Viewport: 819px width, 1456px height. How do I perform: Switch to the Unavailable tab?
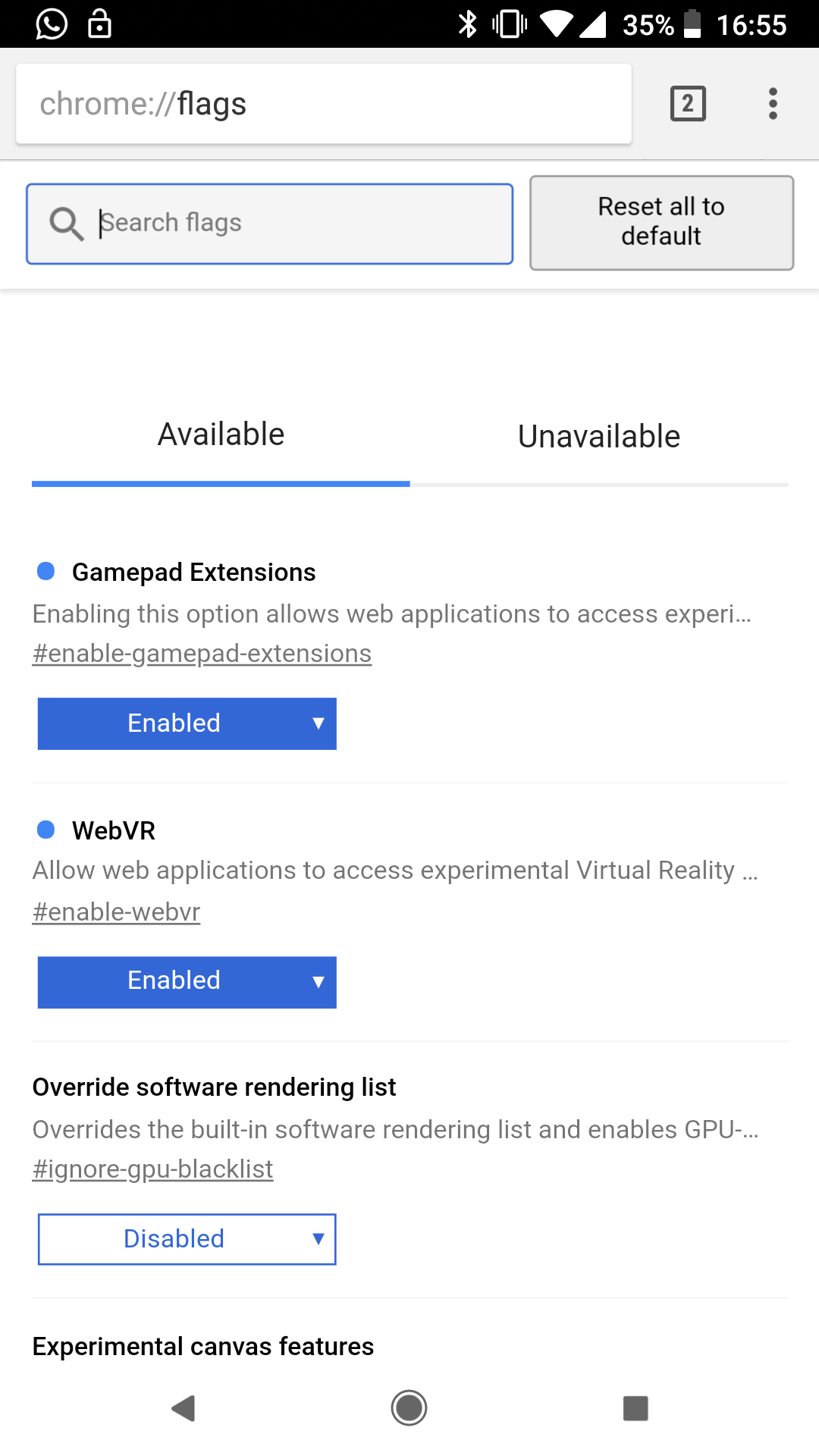tap(599, 437)
